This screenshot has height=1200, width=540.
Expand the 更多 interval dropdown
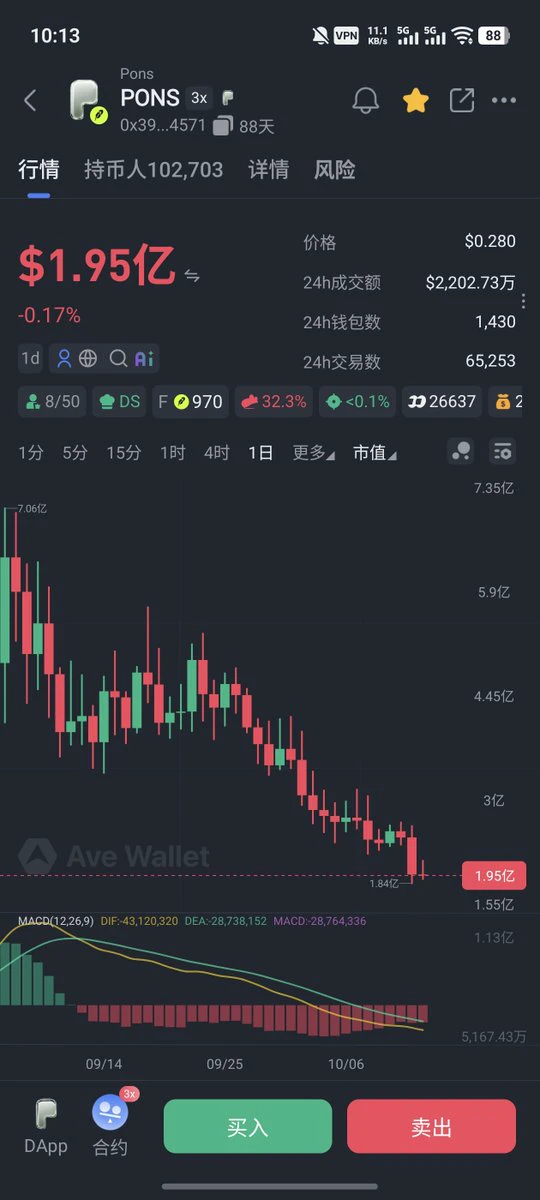pyautogui.click(x=314, y=453)
